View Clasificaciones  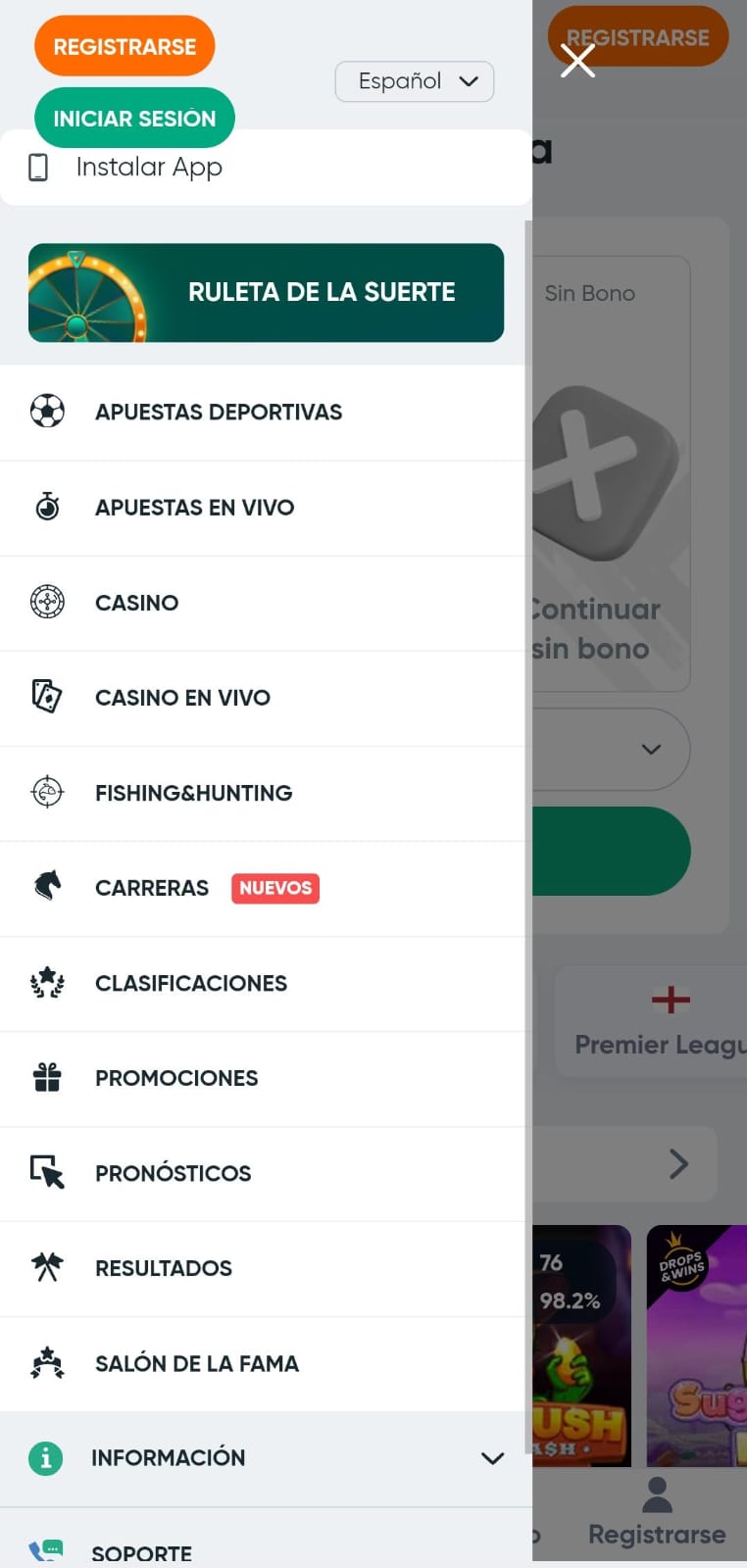[190, 983]
